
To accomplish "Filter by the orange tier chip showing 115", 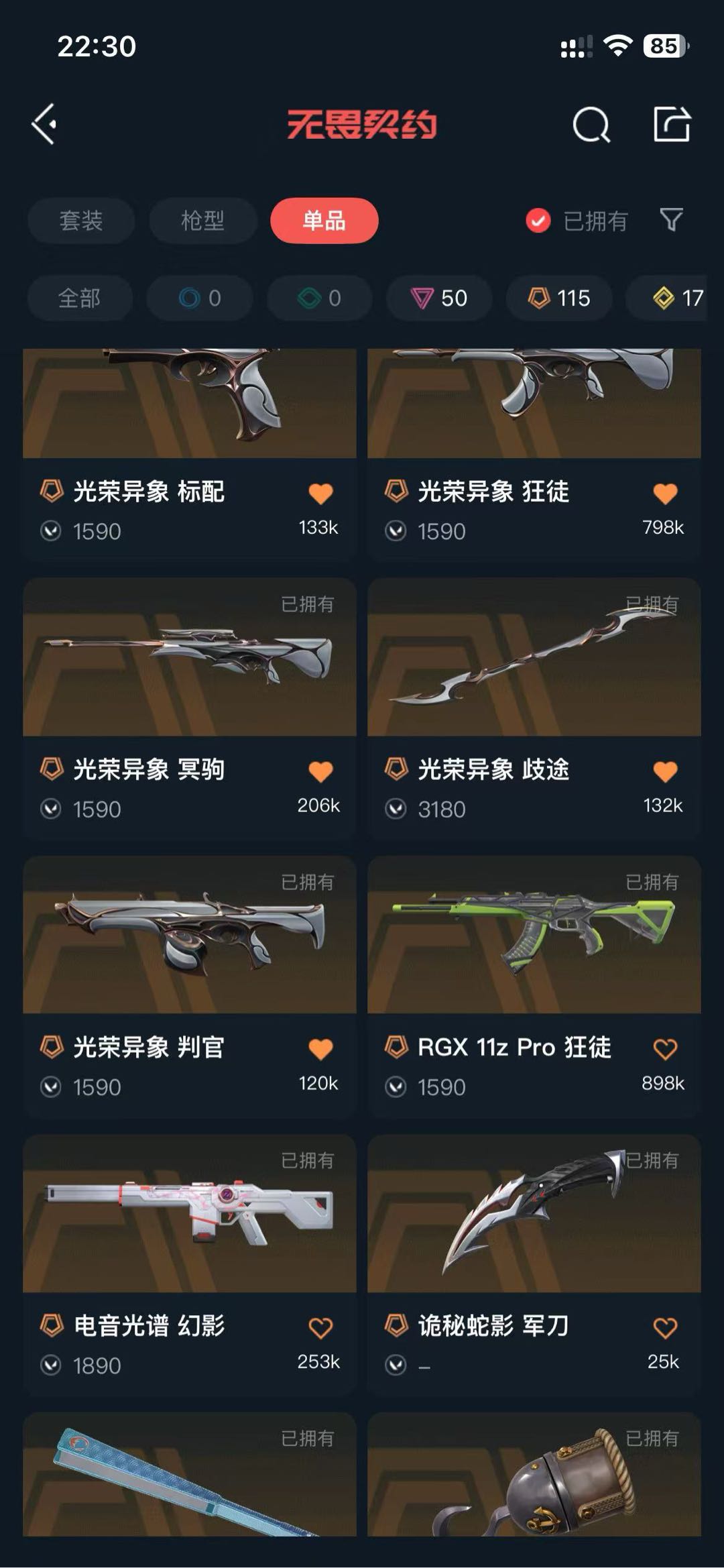I will (559, 298).
